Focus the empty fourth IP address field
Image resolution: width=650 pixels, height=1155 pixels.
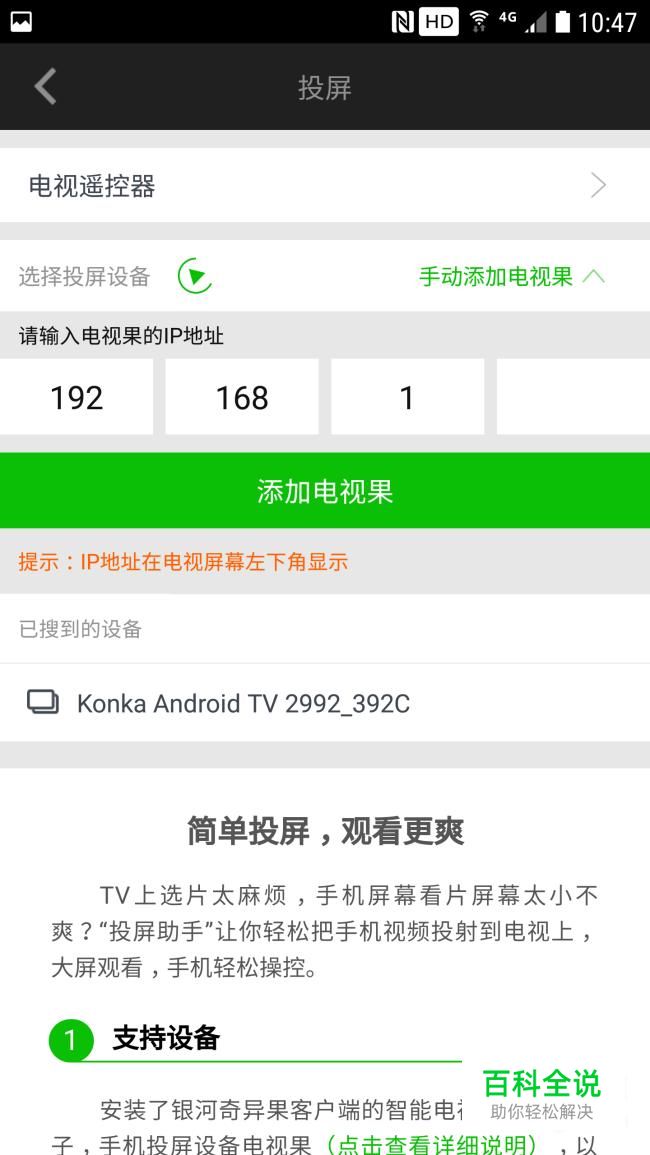tap(573, 397)
